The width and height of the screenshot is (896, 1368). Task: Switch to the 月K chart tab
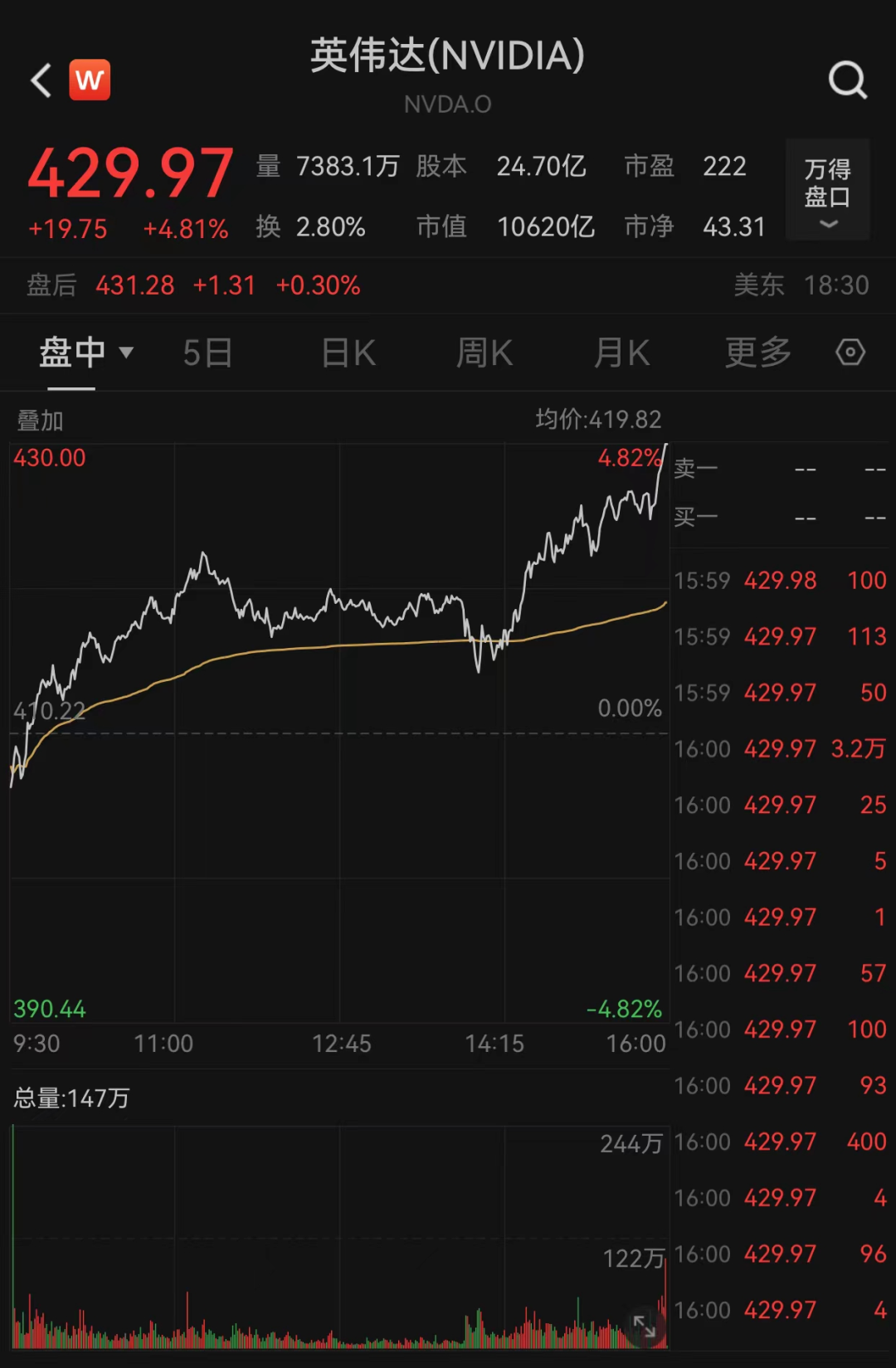[621, 353]
